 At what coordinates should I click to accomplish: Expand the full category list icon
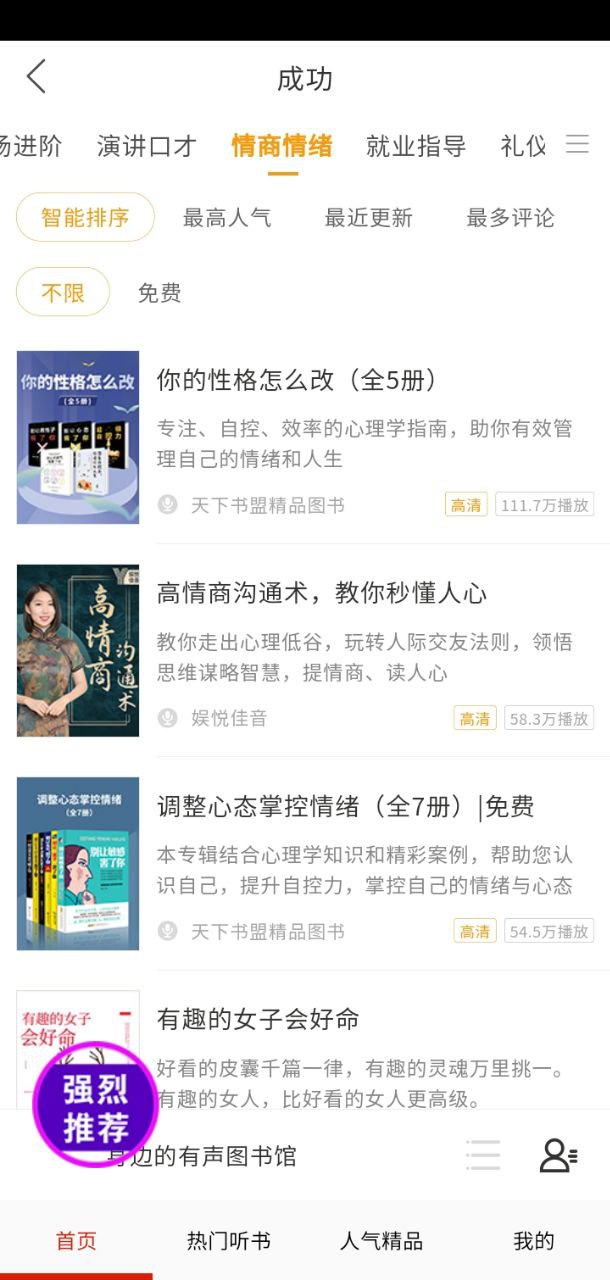pos(577,145)
